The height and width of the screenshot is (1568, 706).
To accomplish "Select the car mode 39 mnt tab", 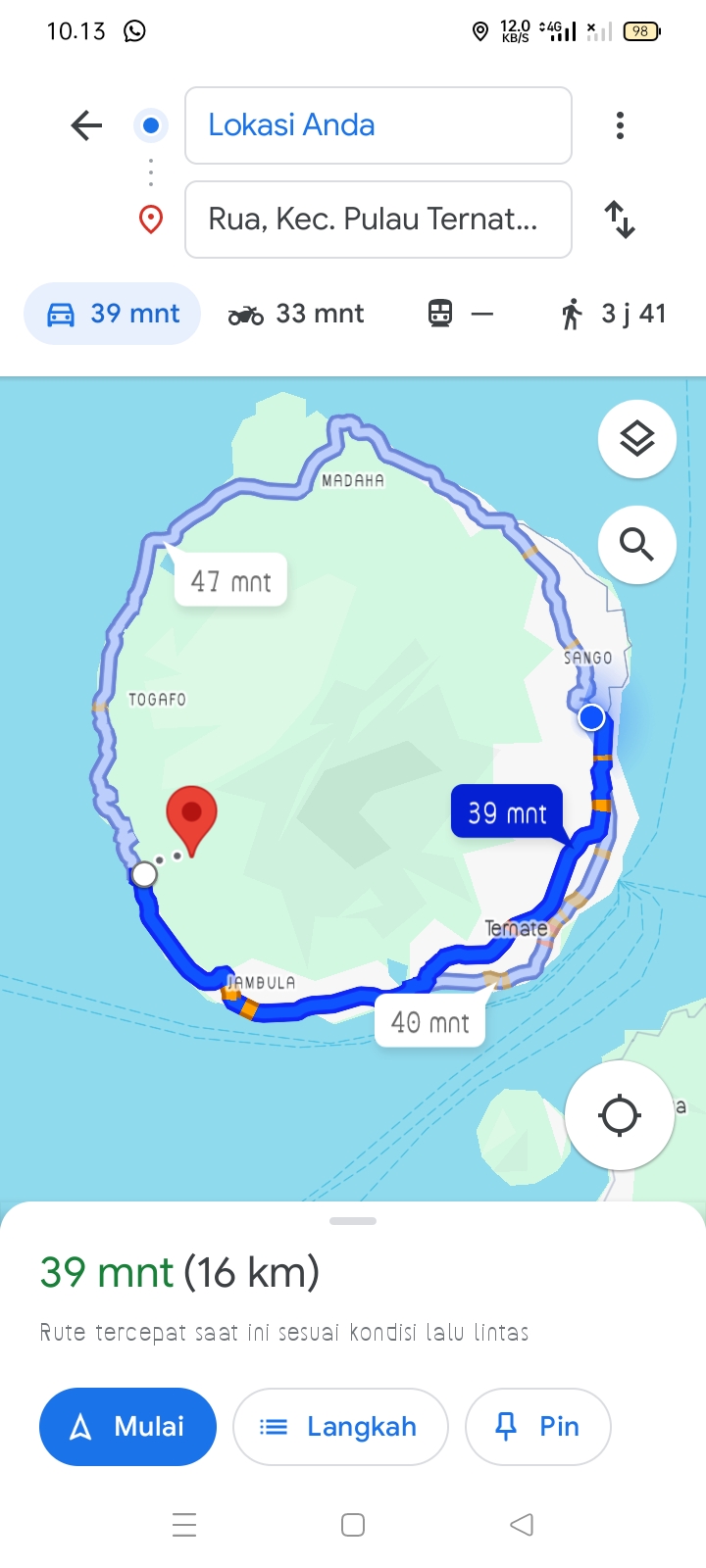I will (113, 314).
